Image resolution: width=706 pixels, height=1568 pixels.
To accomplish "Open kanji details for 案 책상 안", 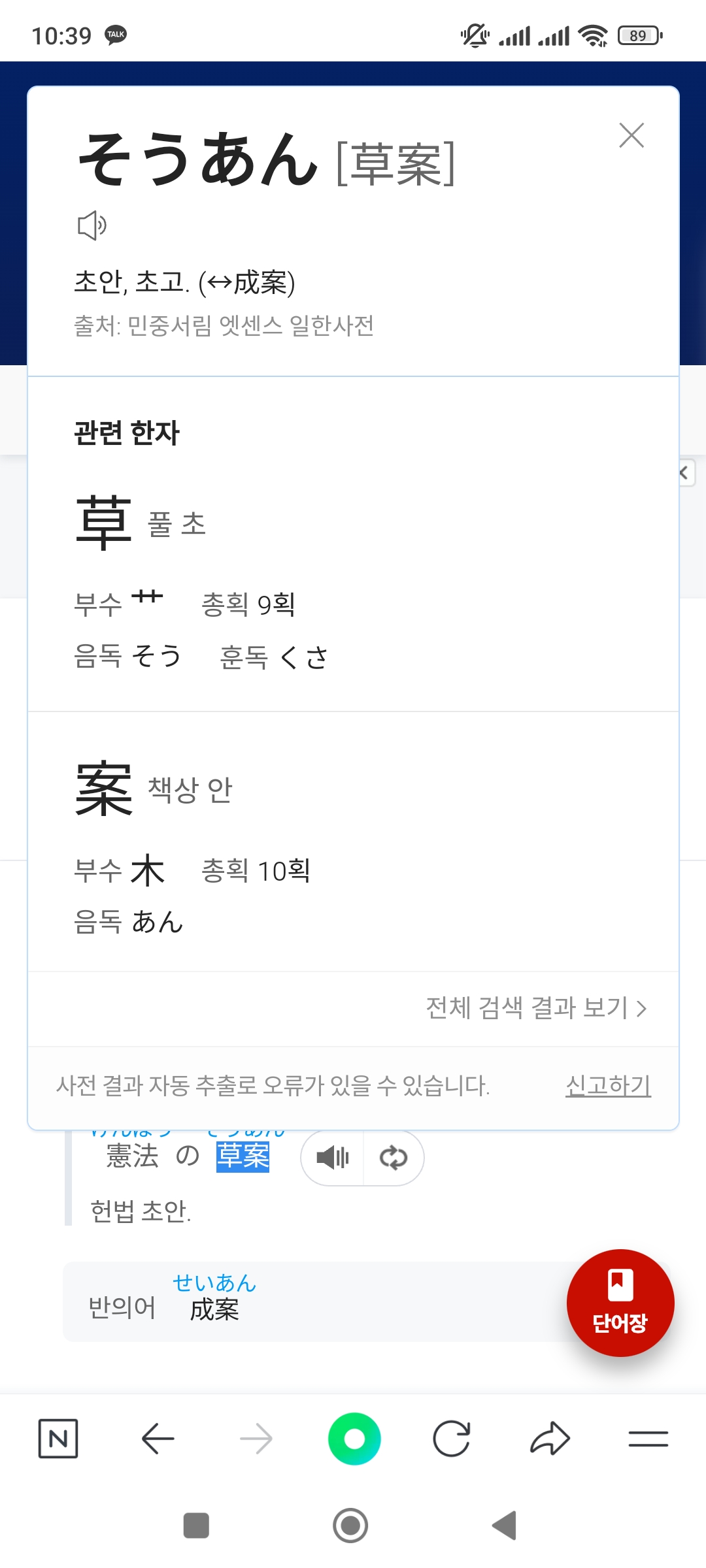I will 105,789.
